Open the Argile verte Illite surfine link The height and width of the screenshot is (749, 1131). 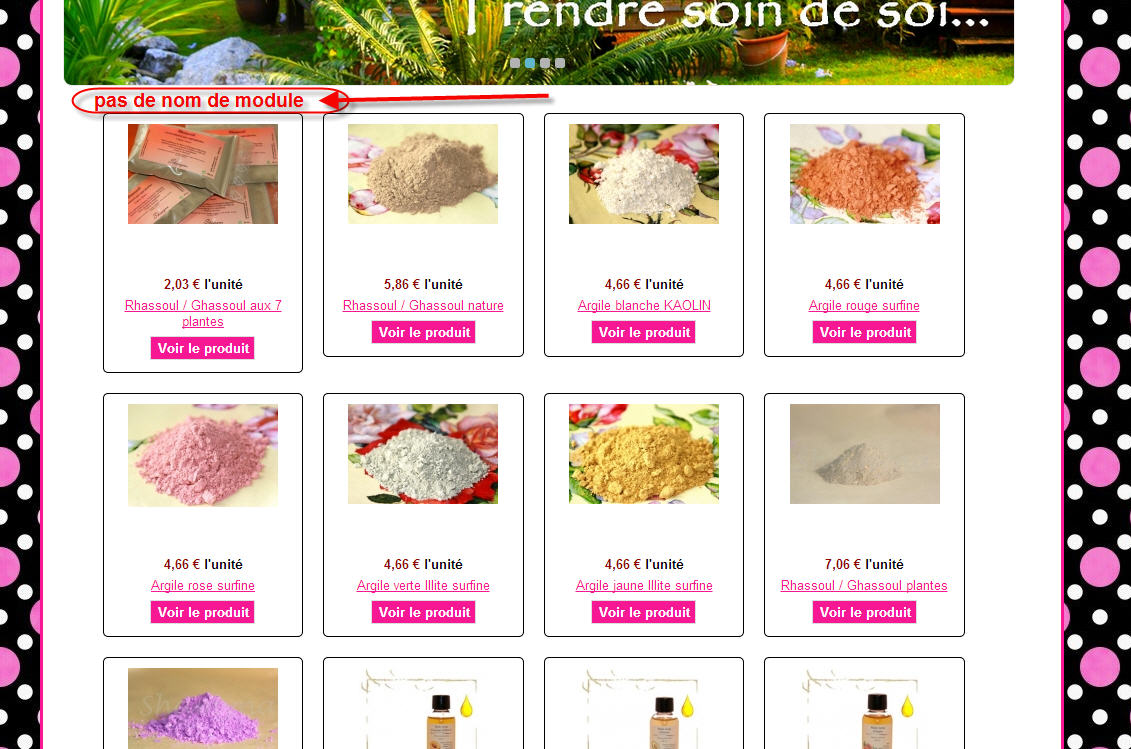423,585
